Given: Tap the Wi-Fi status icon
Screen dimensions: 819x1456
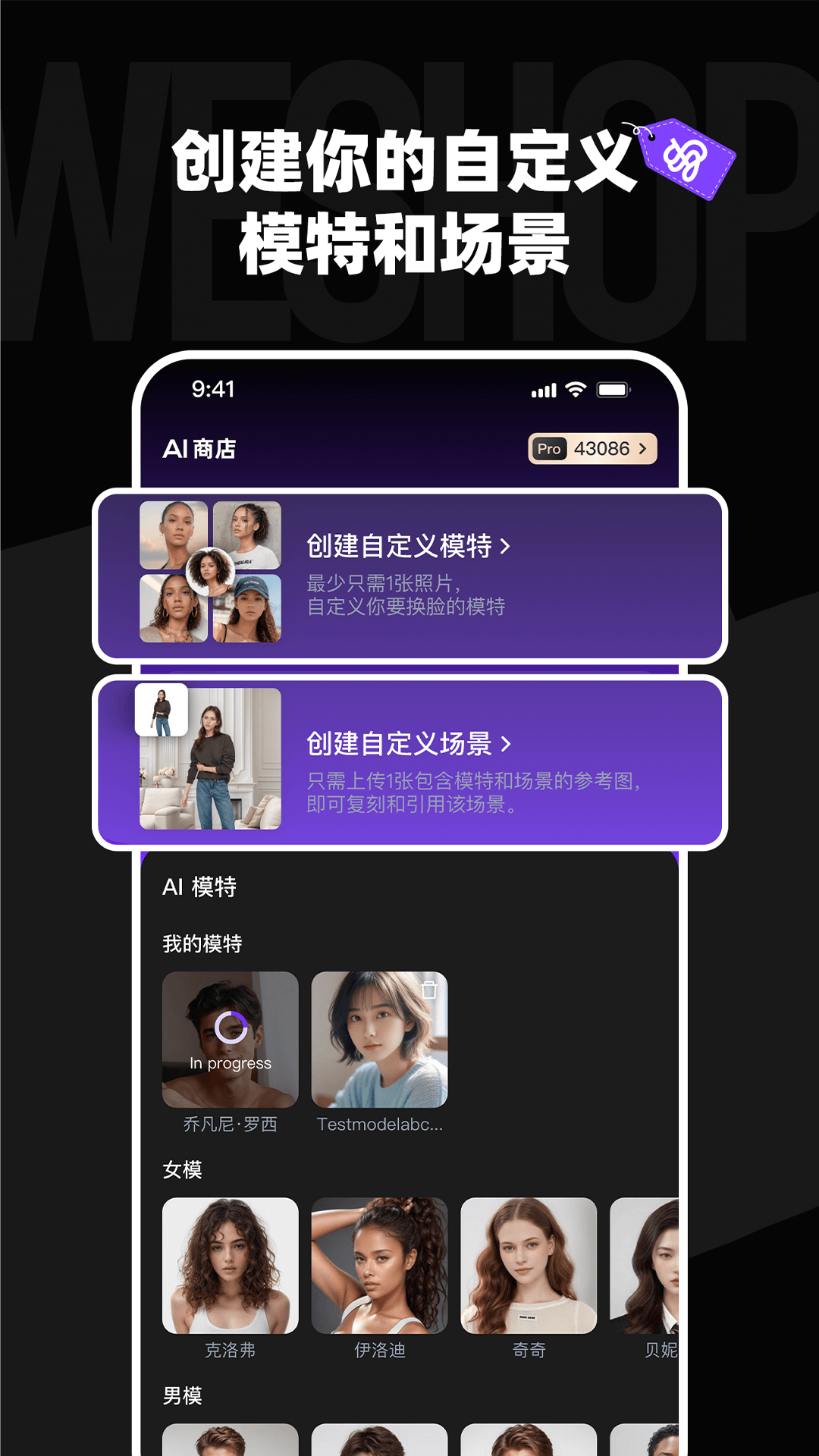Looking at the screenshot, I should pyautogui.click(x=575, y=388).
